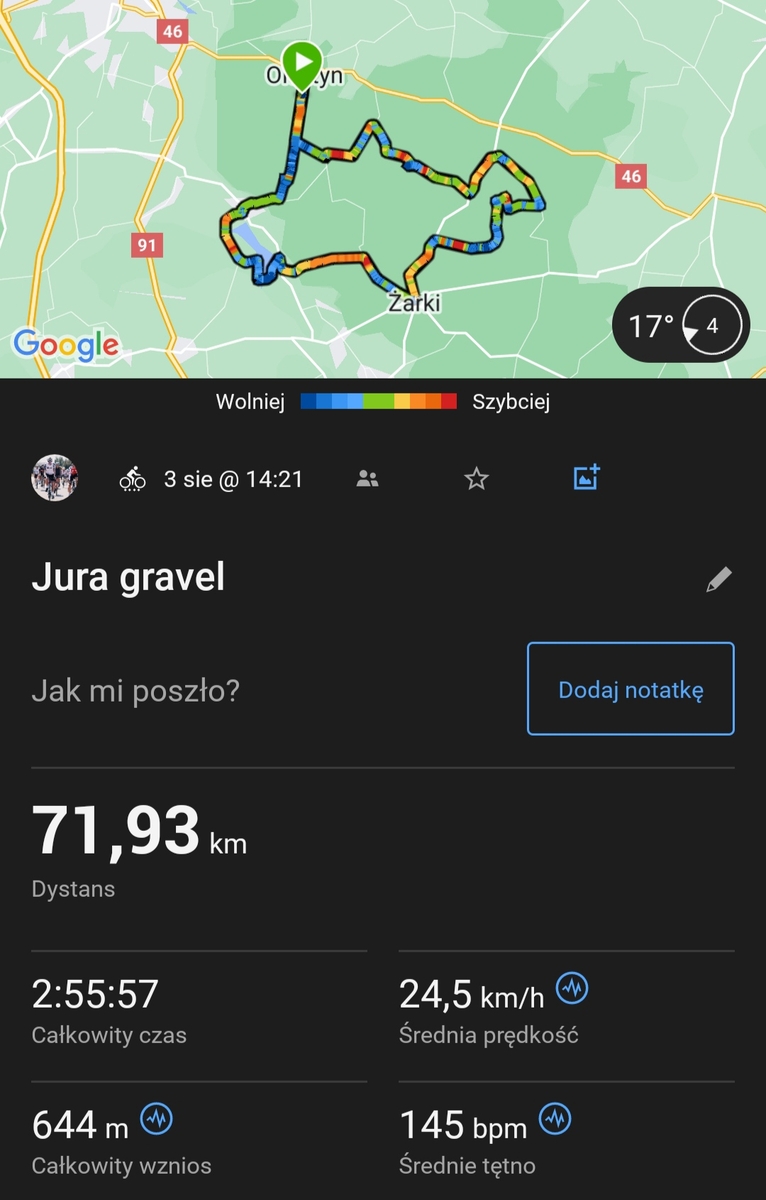
Task: Mark activity as favorite with star
Action: 476,479
